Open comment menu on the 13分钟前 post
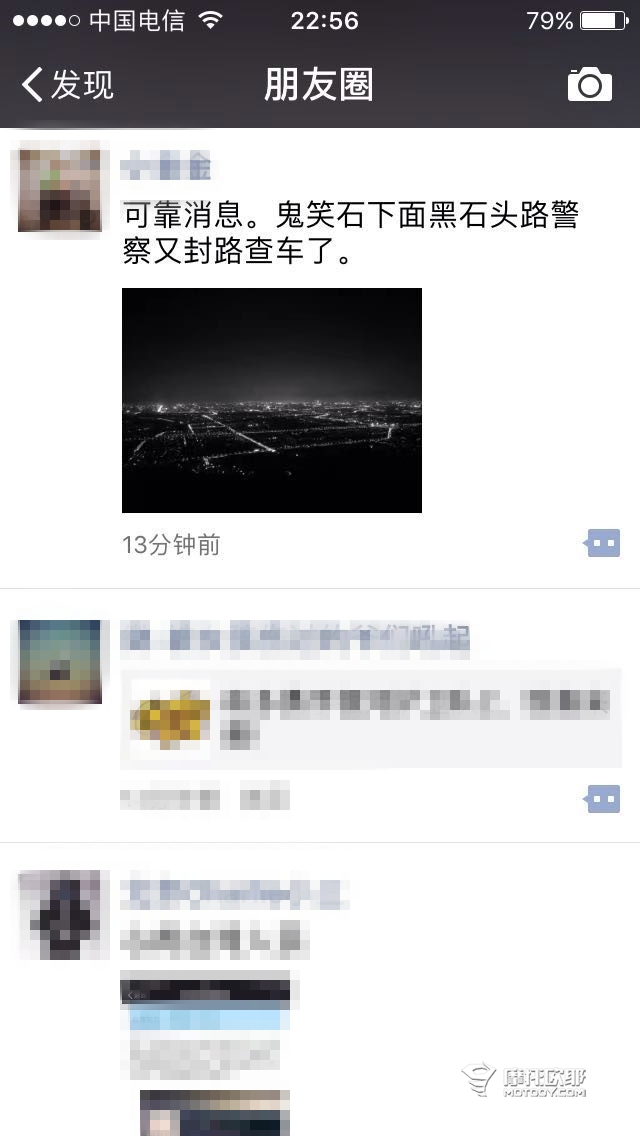640x1136 pixels. tap(602, 544)
